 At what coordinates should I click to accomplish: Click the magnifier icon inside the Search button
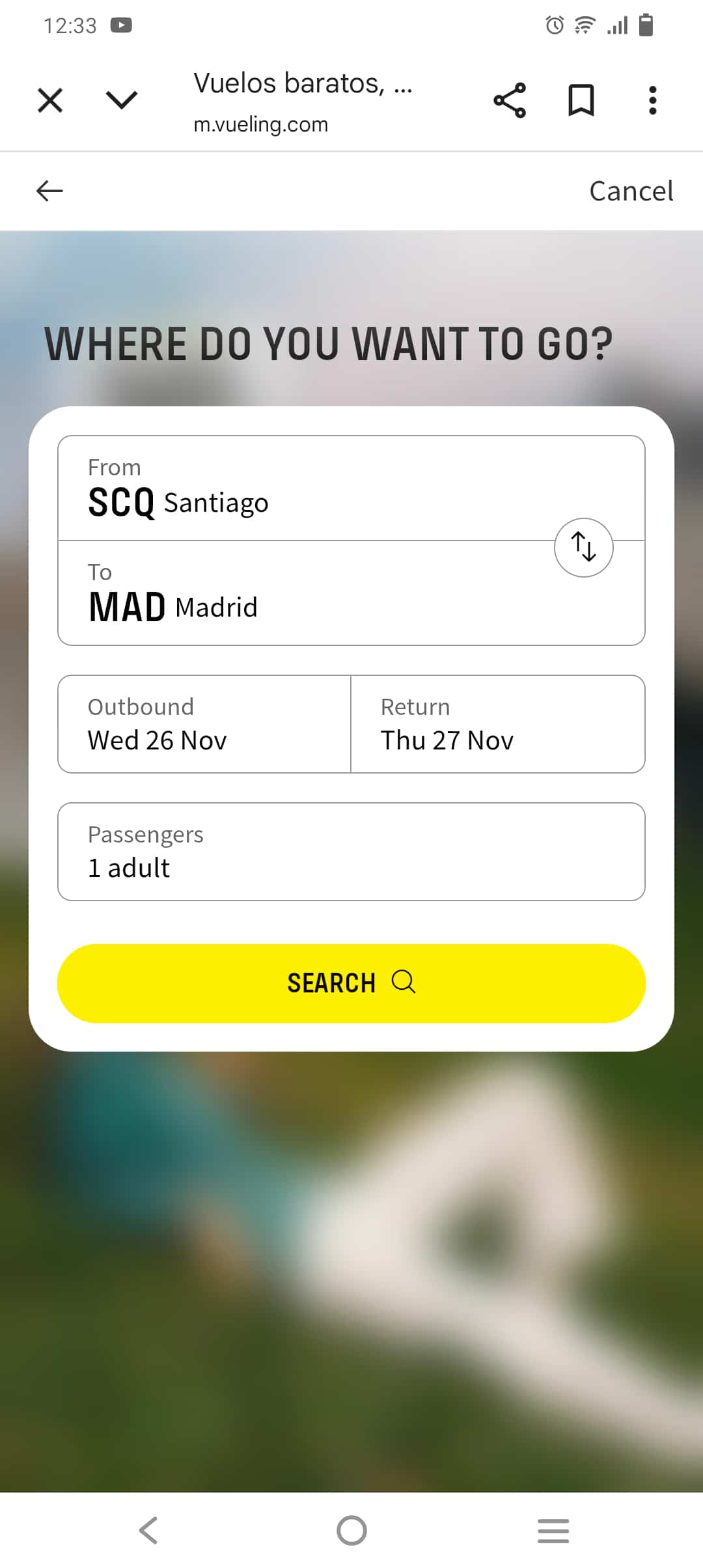click(404, 983)
